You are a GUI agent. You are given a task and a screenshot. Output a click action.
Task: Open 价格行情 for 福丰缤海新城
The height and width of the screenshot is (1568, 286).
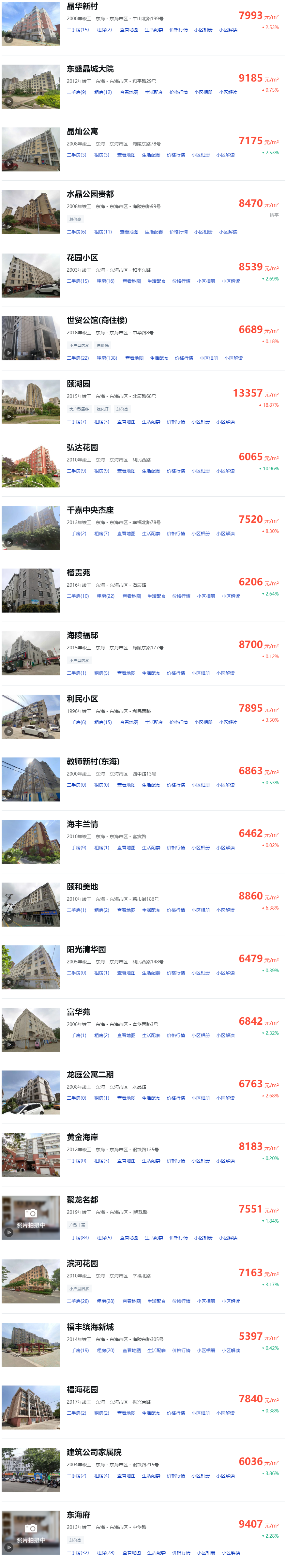[181, 1351]
